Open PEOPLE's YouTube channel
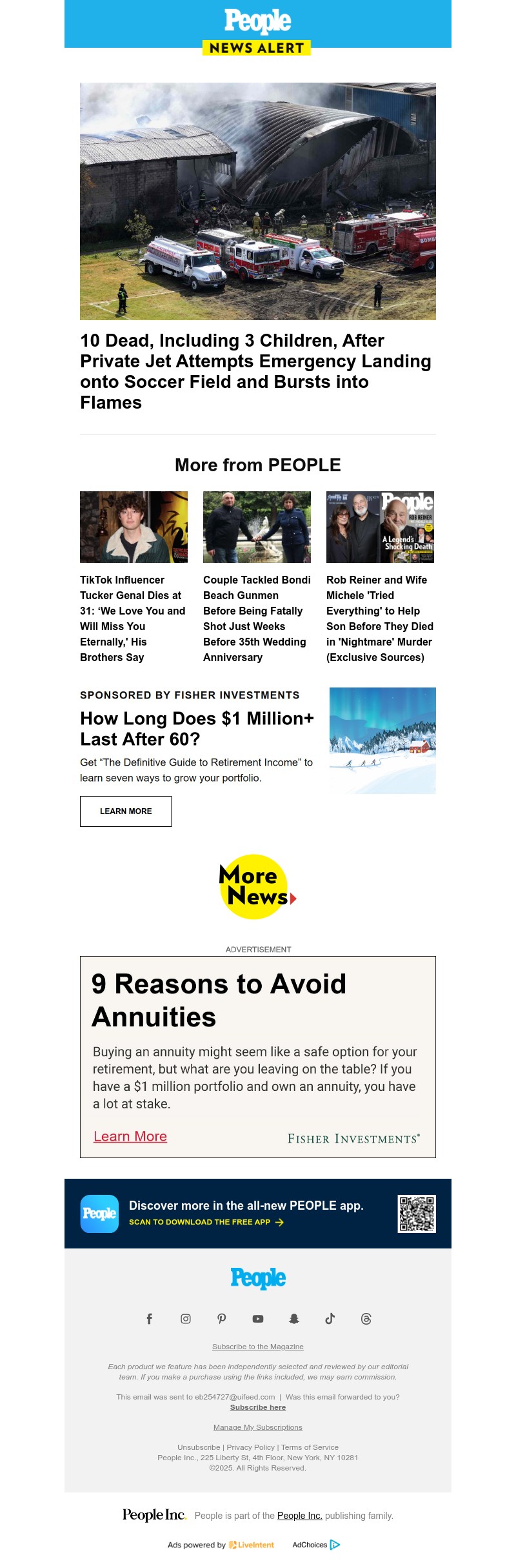This screenshot has height=1568, width=516. pyautogui.click(x=258, y=1319)
